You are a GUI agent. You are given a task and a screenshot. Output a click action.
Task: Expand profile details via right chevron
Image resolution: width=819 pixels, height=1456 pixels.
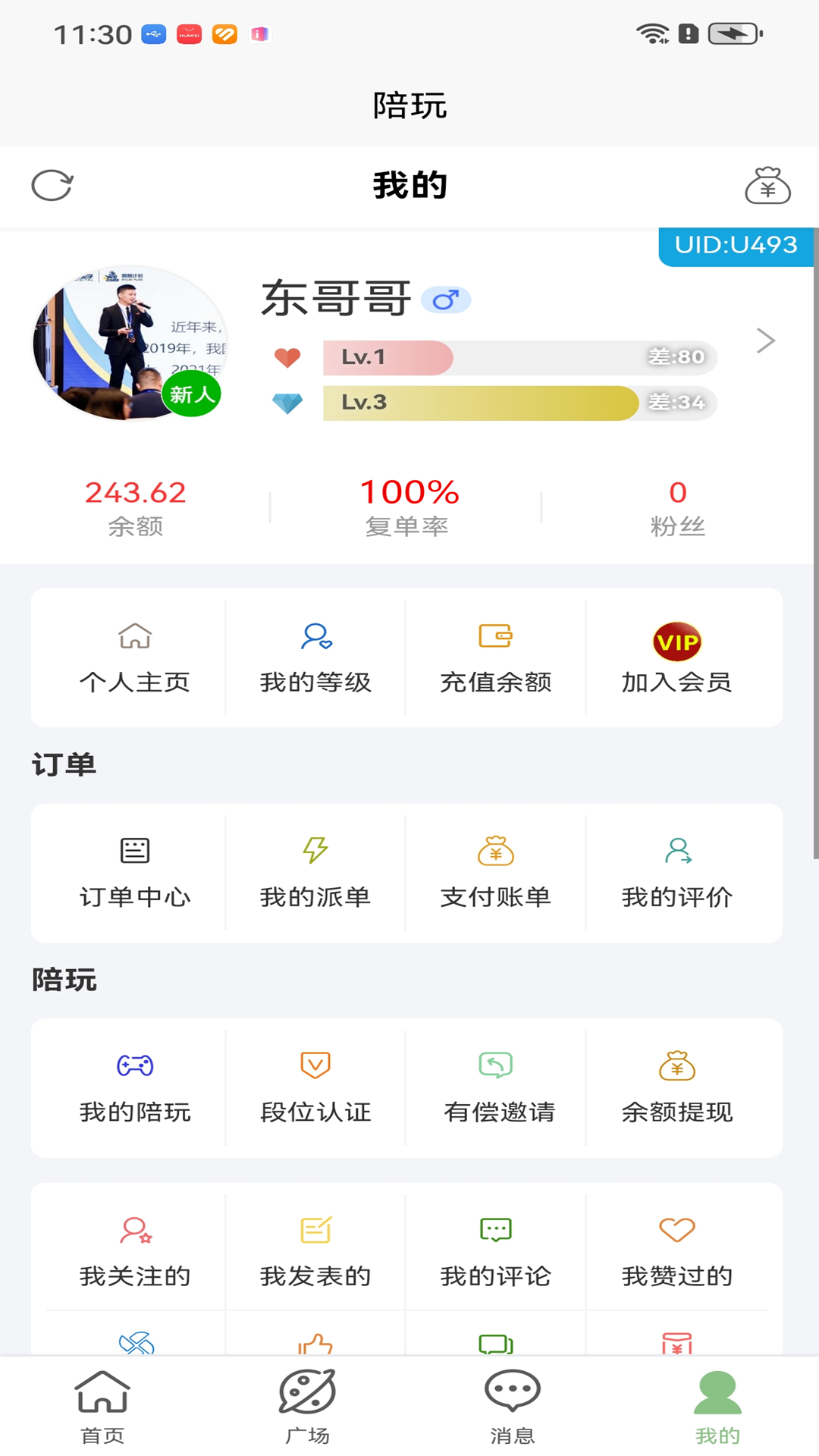767,341
